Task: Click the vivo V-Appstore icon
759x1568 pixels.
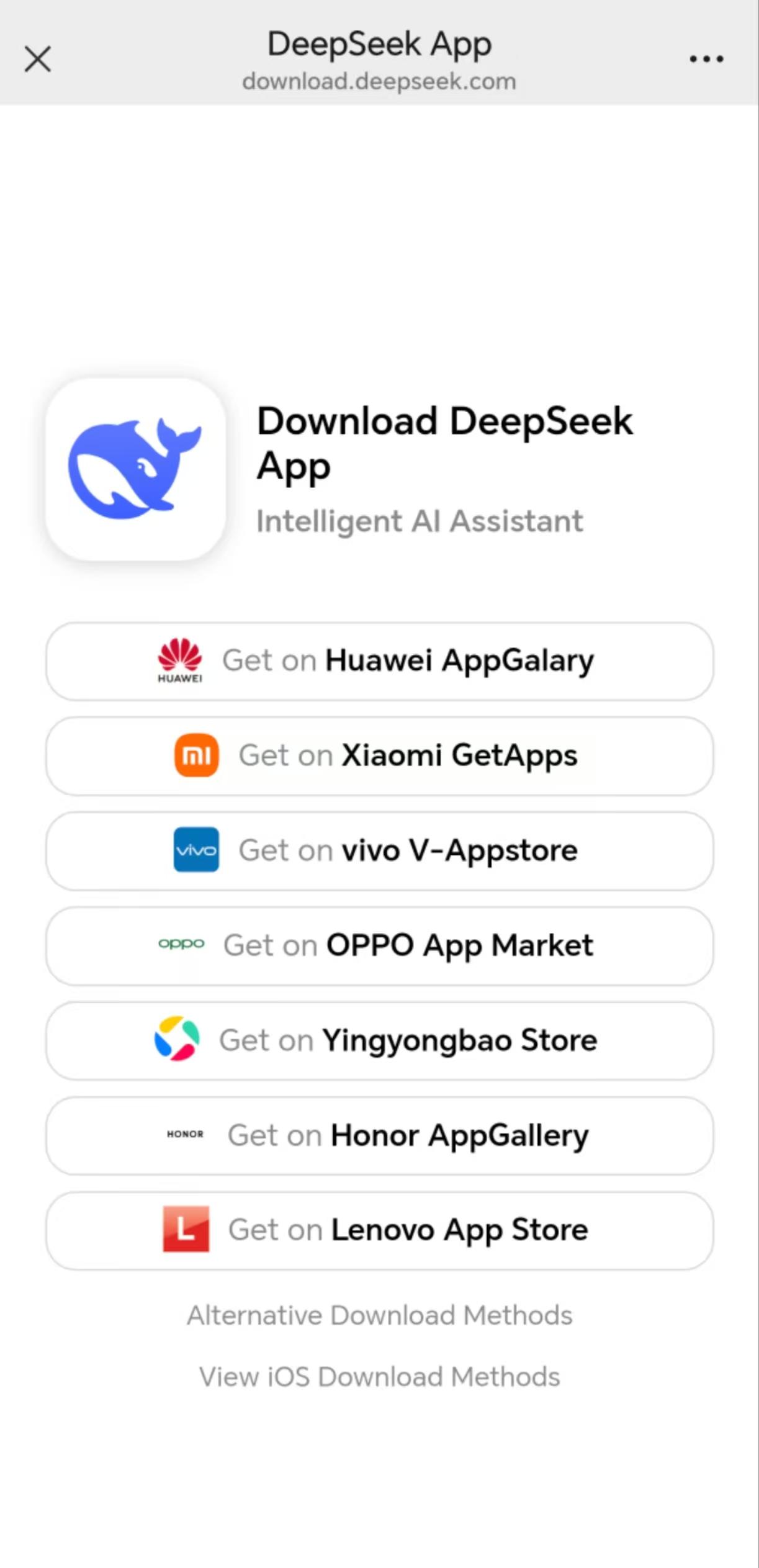Action: tap(195, 850)
